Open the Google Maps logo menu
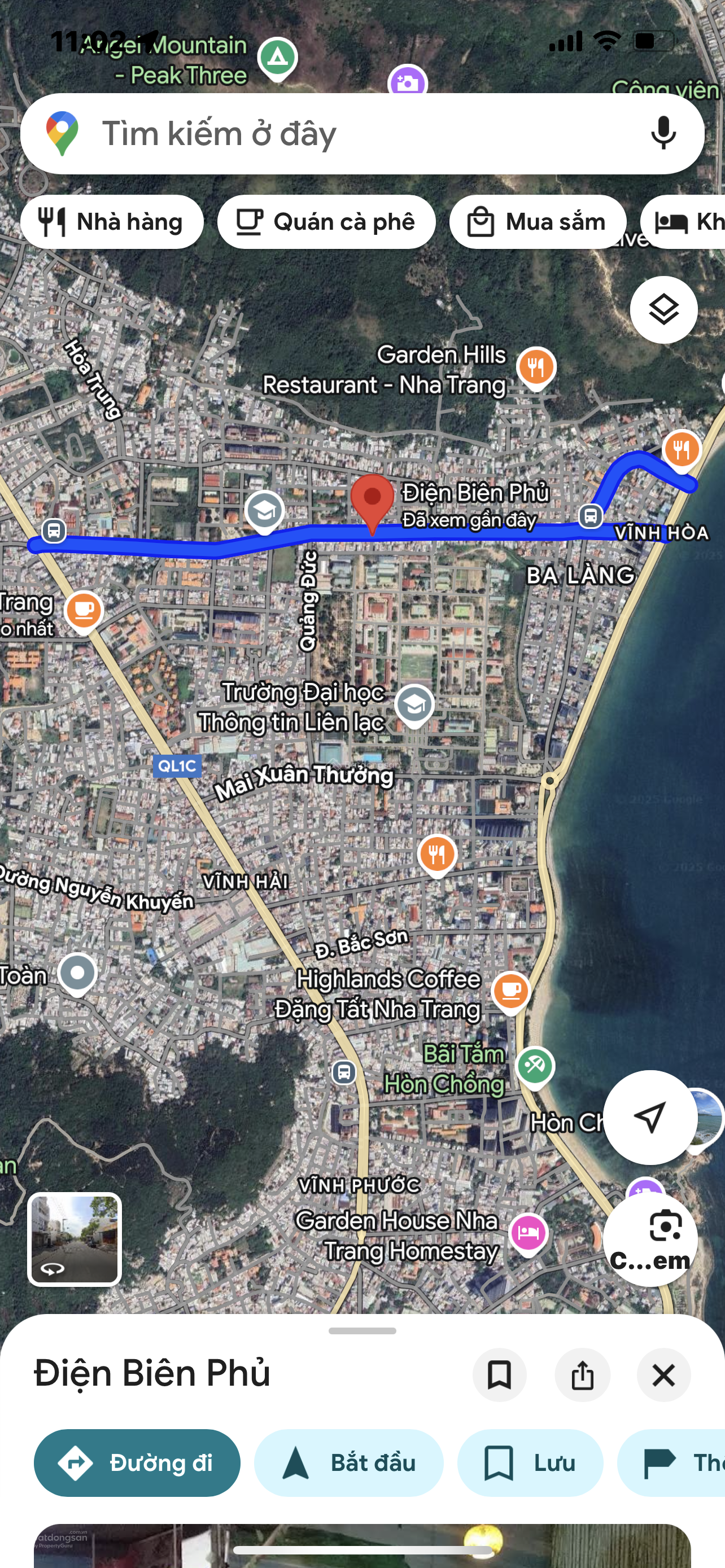This screenshot has width=725, height=1568. (x=64, y=134)
